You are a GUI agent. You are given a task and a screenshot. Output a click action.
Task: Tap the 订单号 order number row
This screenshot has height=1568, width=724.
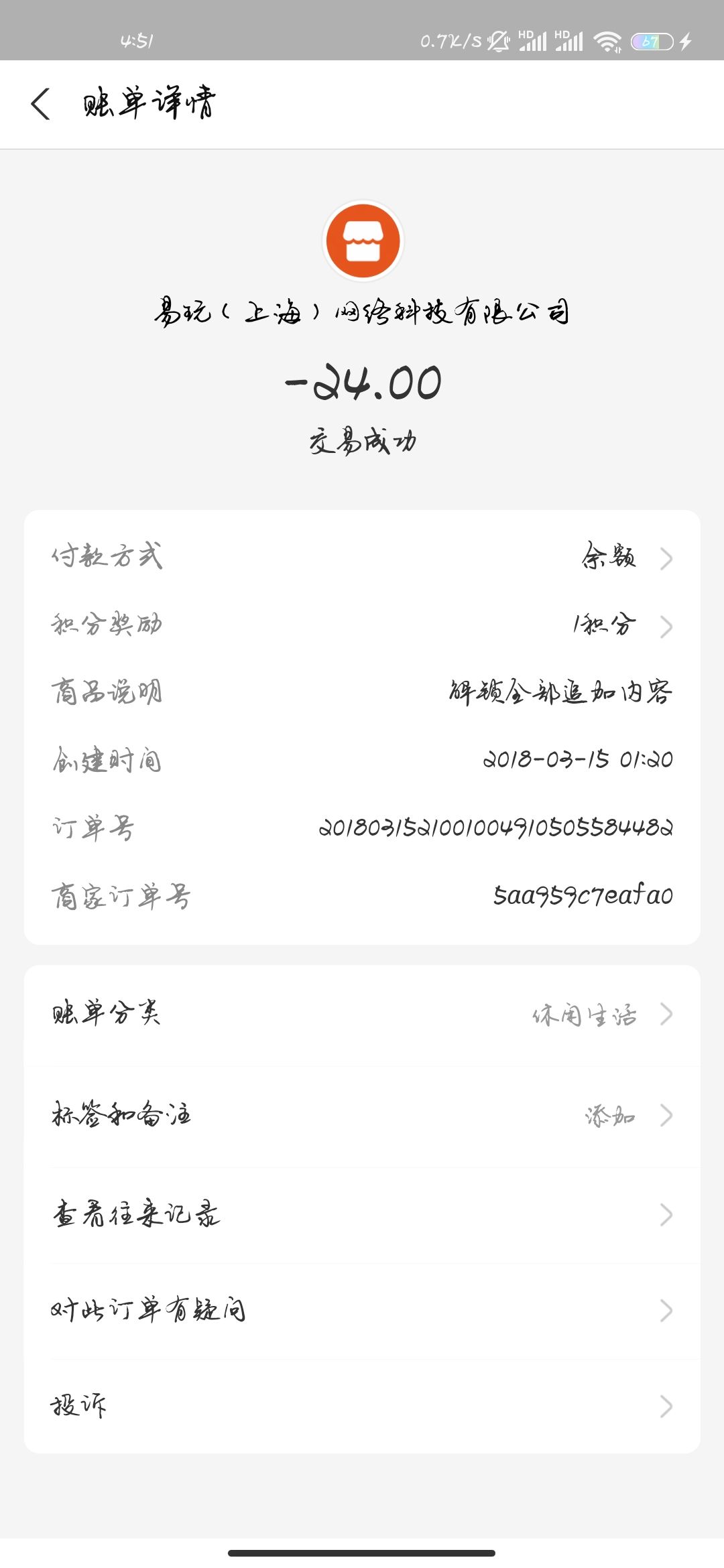(362, 828)
